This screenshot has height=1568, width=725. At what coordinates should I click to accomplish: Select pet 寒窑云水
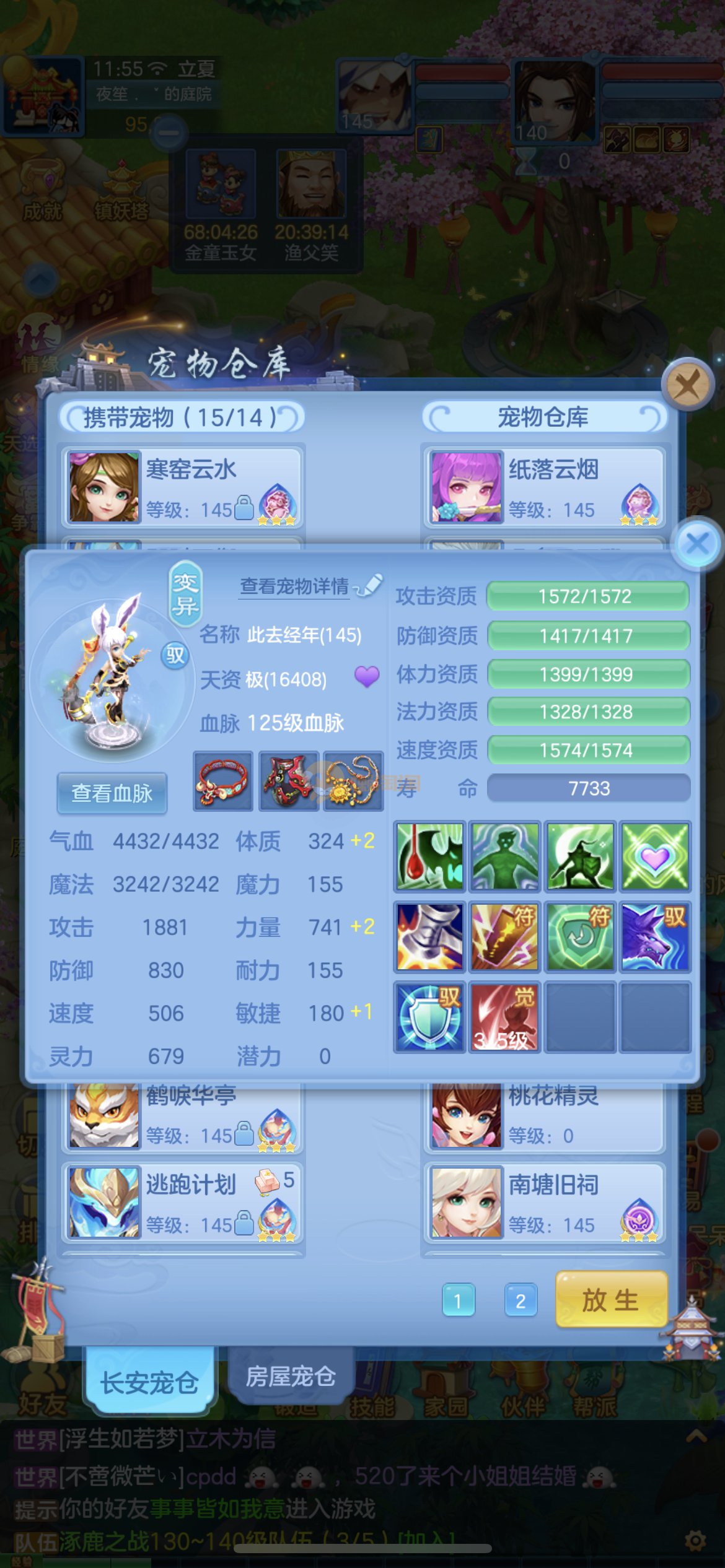[x=182, y=487]
